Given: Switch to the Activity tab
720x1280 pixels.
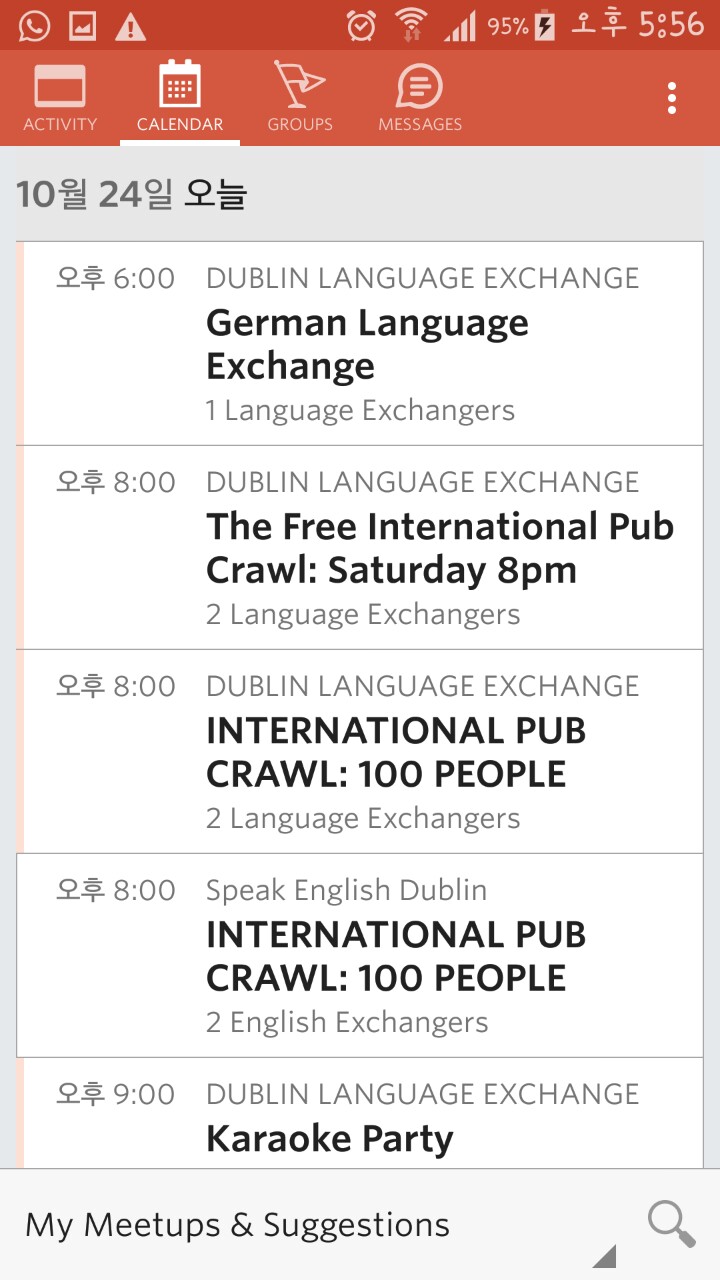Looking at the screenshot, I should point(60,99).
